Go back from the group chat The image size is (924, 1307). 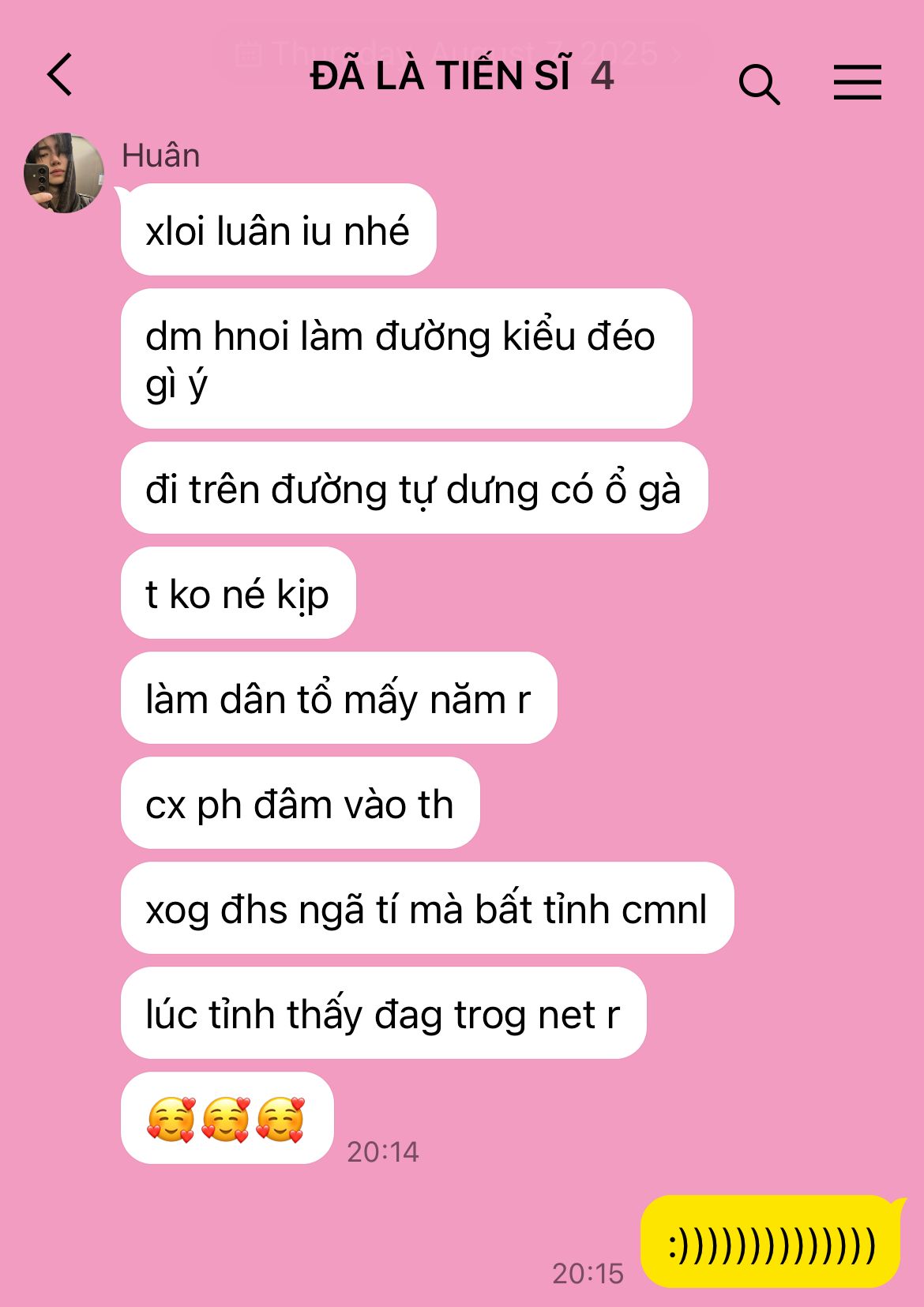[x=60, y=75]
